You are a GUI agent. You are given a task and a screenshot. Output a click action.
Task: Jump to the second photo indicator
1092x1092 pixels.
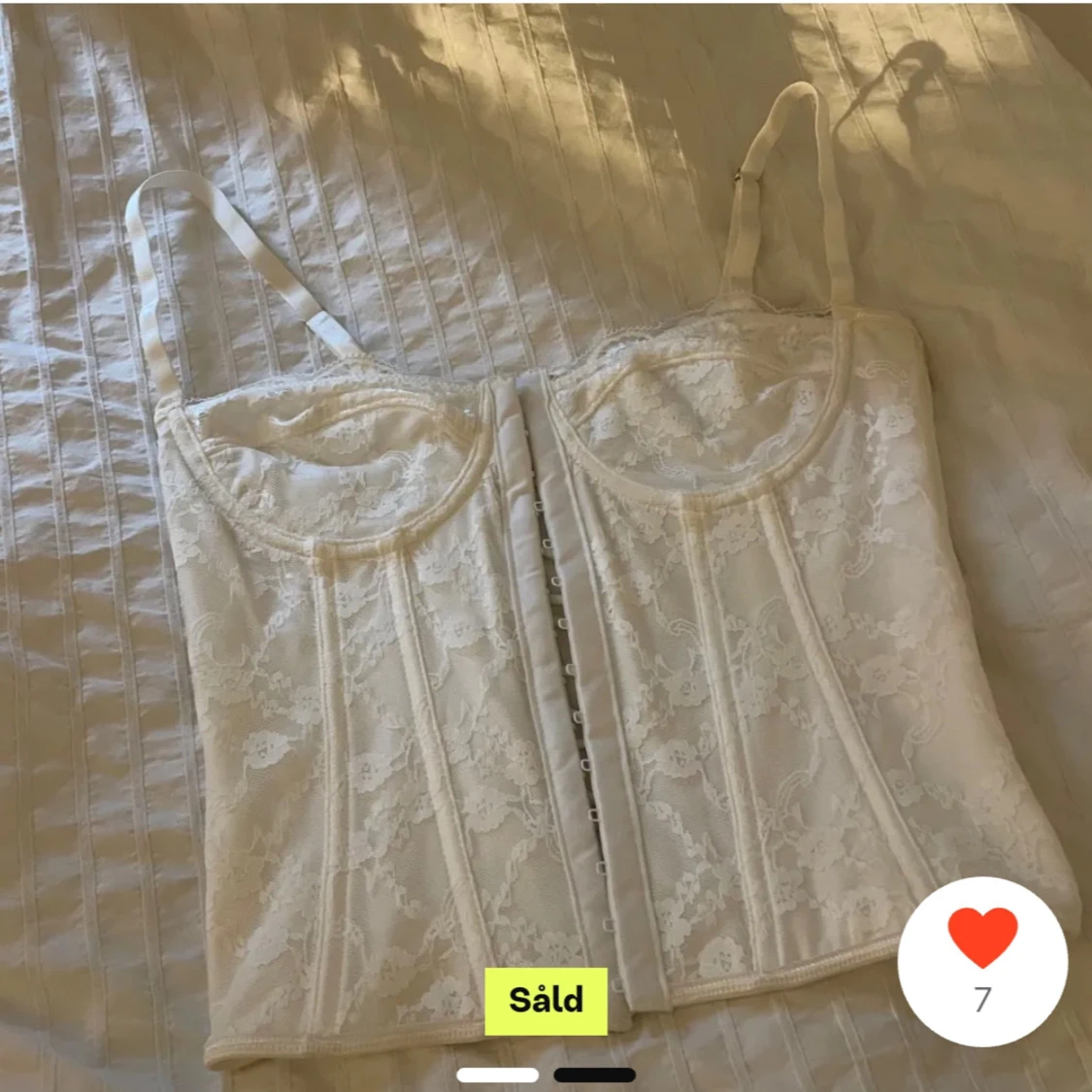[594, 1075]
